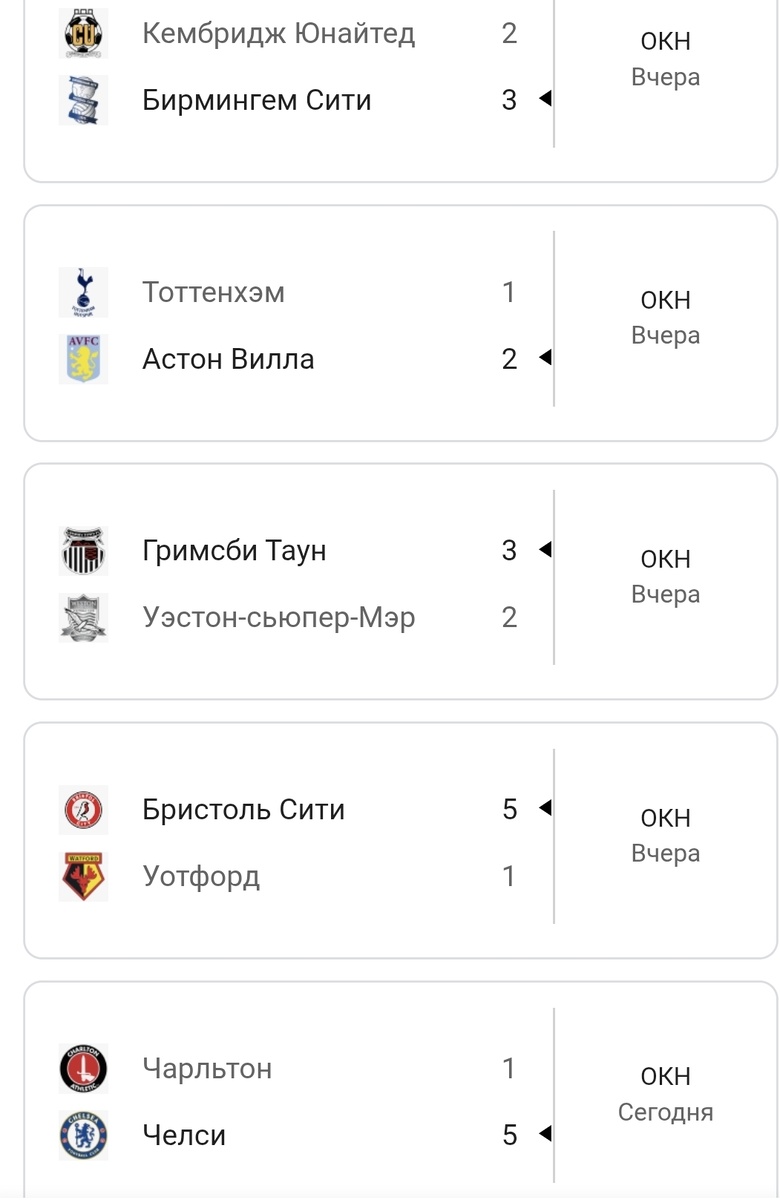Show the Чарльтон vs Челси match details
Screen dimensions: 780x1200
[x=400, y=1100]
